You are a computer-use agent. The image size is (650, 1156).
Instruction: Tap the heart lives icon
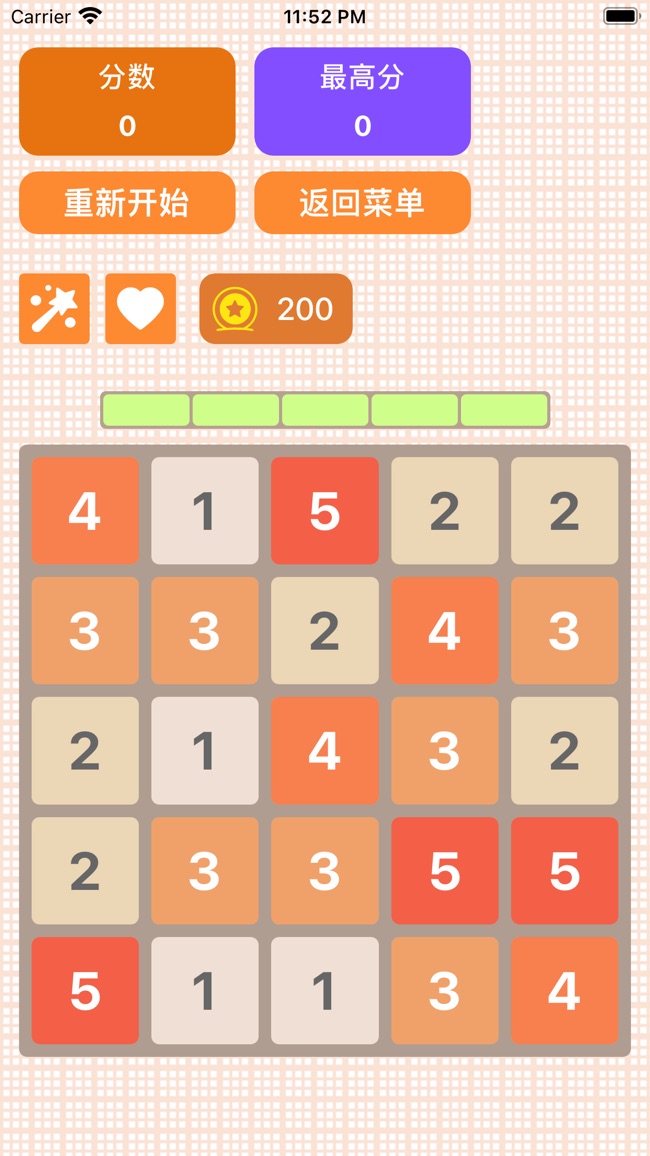(x=140, y=309)
